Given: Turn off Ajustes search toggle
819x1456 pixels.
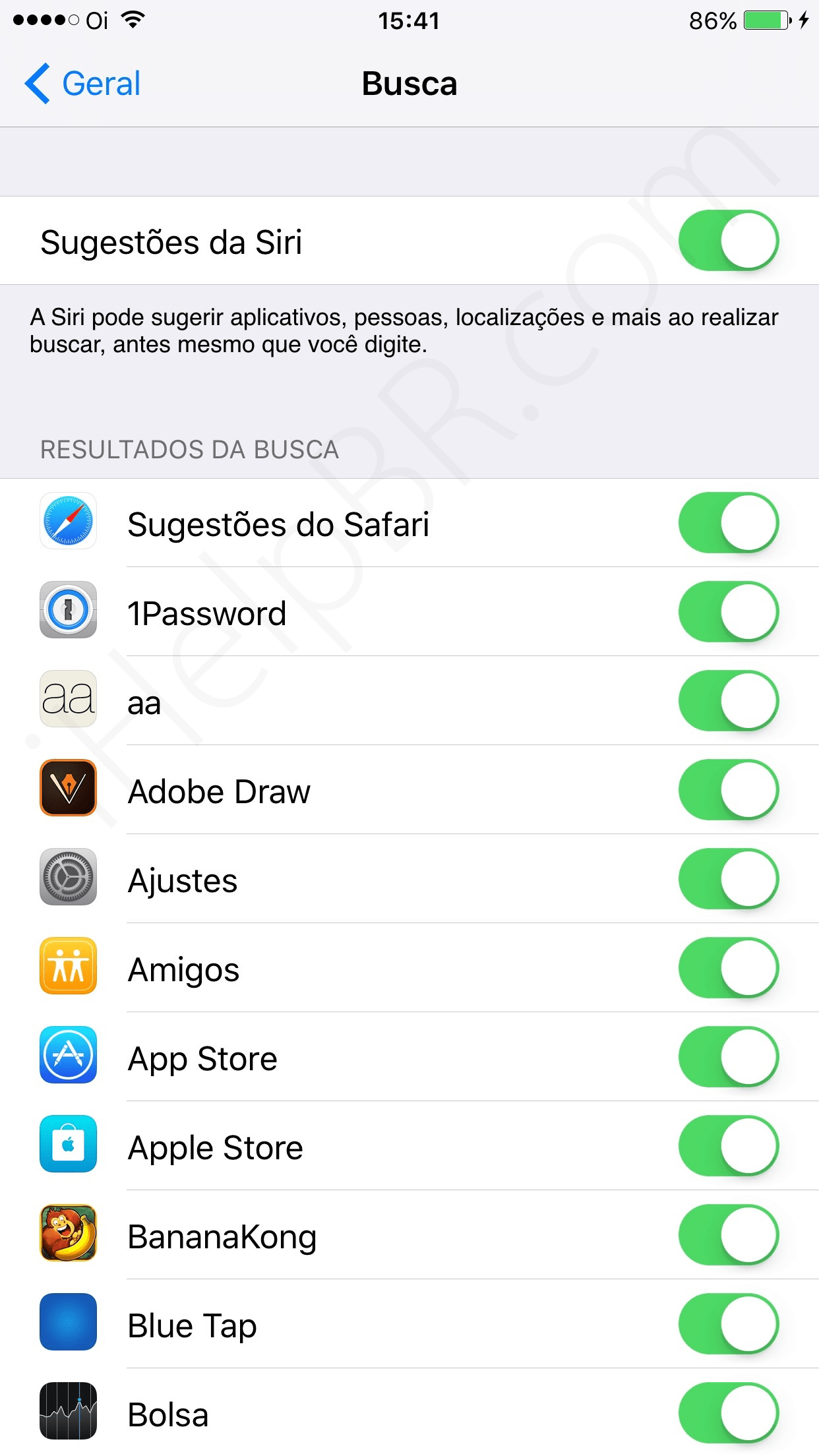Looking at the screenshot, I should click(728, 879).
